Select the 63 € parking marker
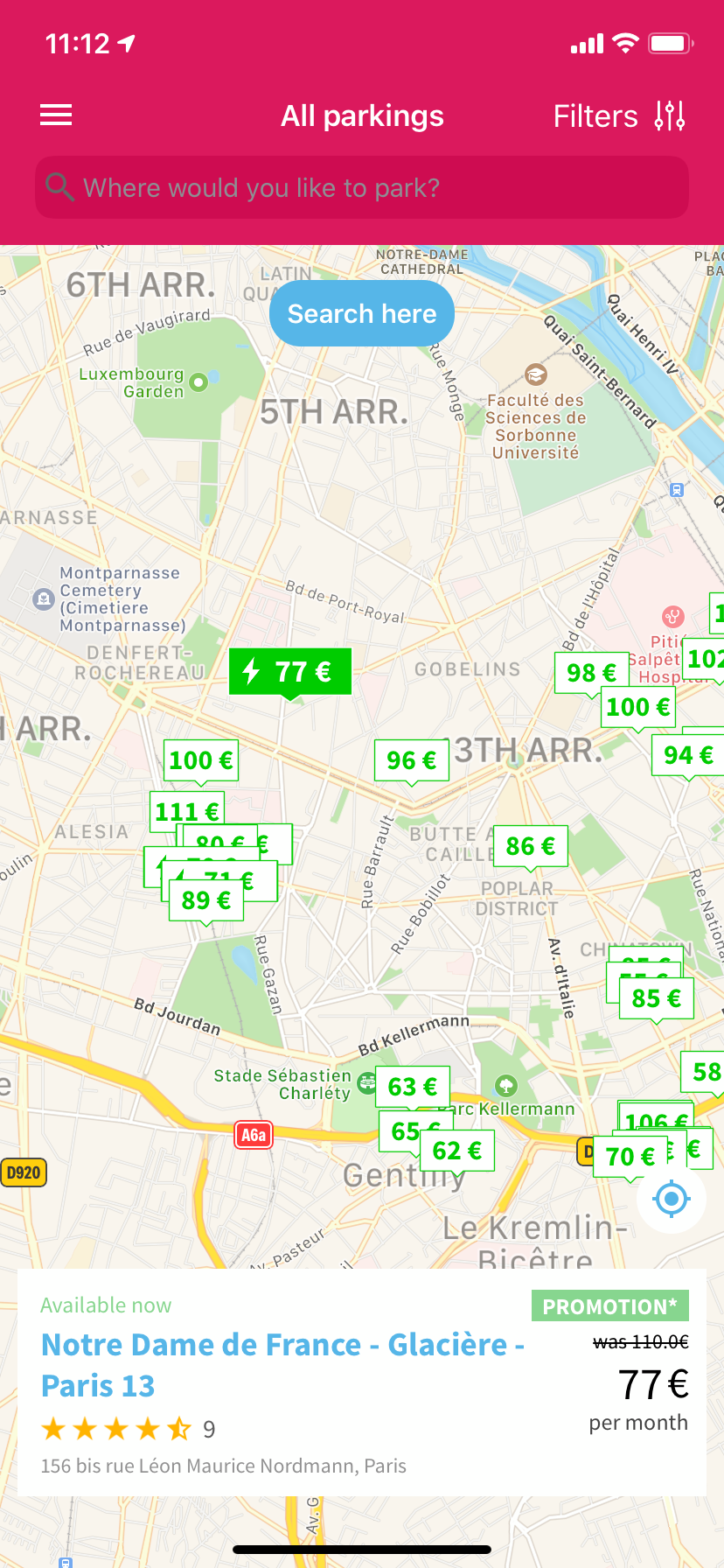Viewport: 724px width, 1568px height. 413,1087
